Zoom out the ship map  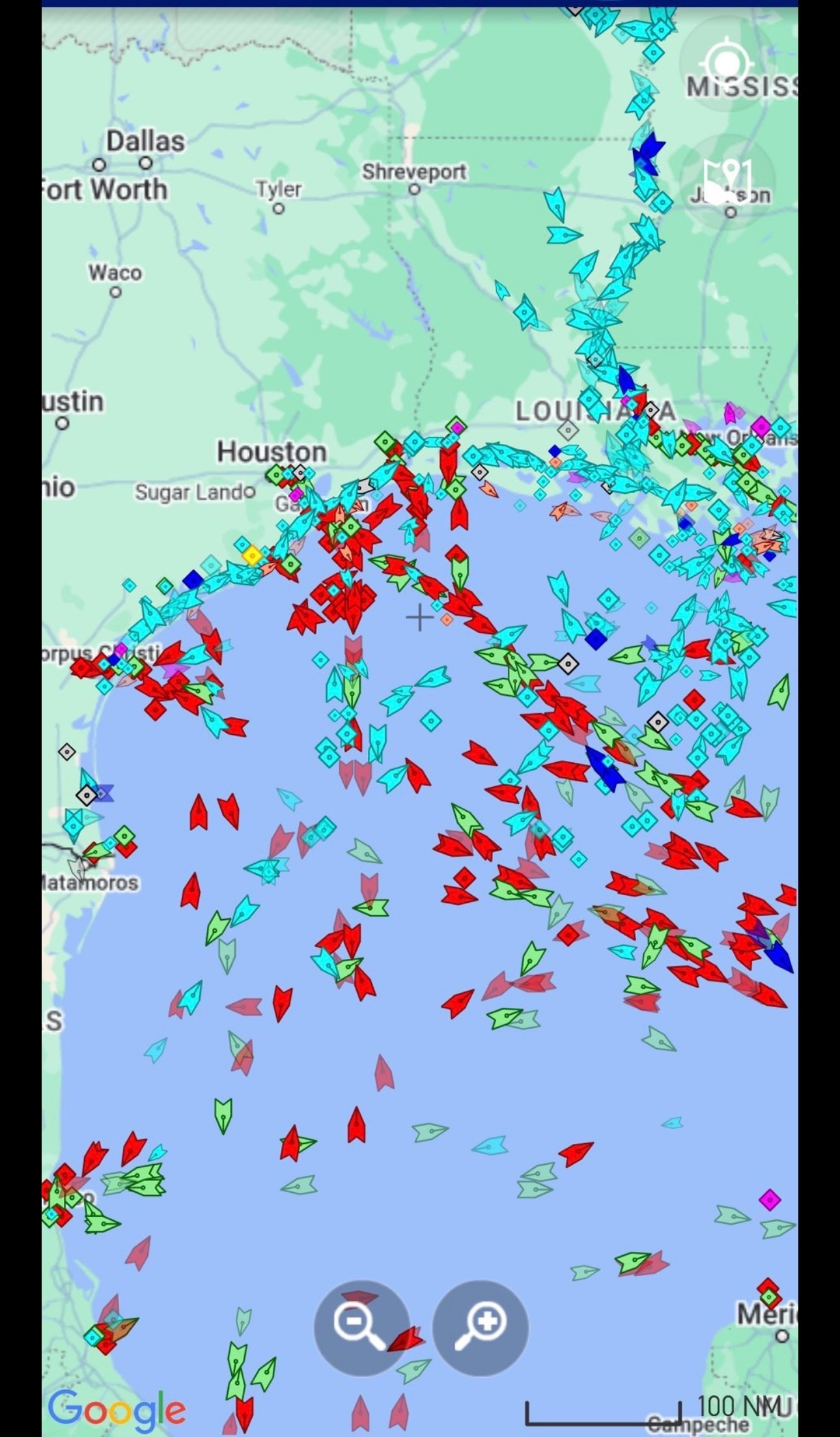point(361,1327)
